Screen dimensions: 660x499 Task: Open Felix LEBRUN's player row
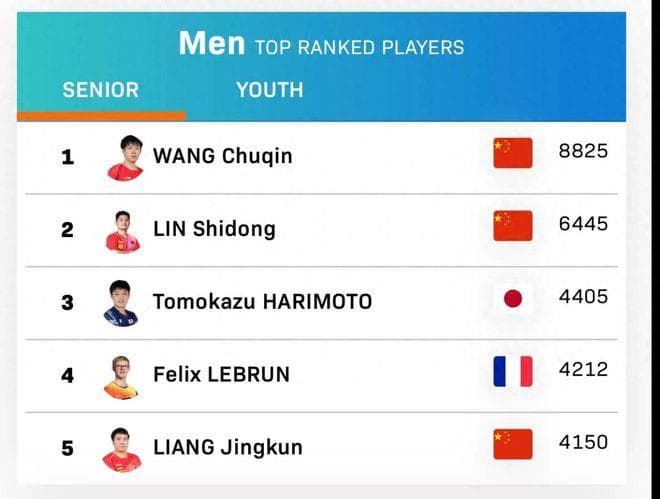[221, 374]
